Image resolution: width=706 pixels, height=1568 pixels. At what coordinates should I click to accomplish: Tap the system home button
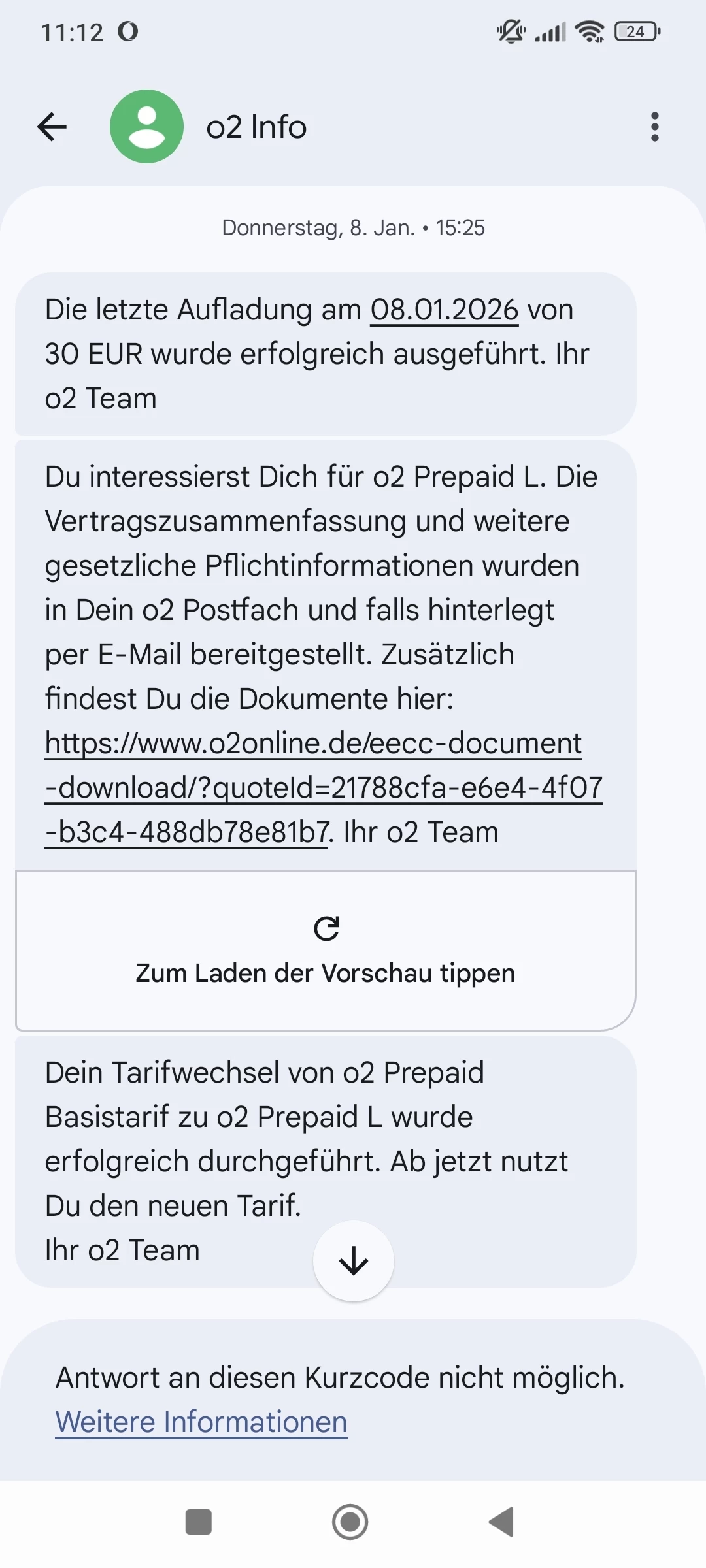tap(350, 1522)
